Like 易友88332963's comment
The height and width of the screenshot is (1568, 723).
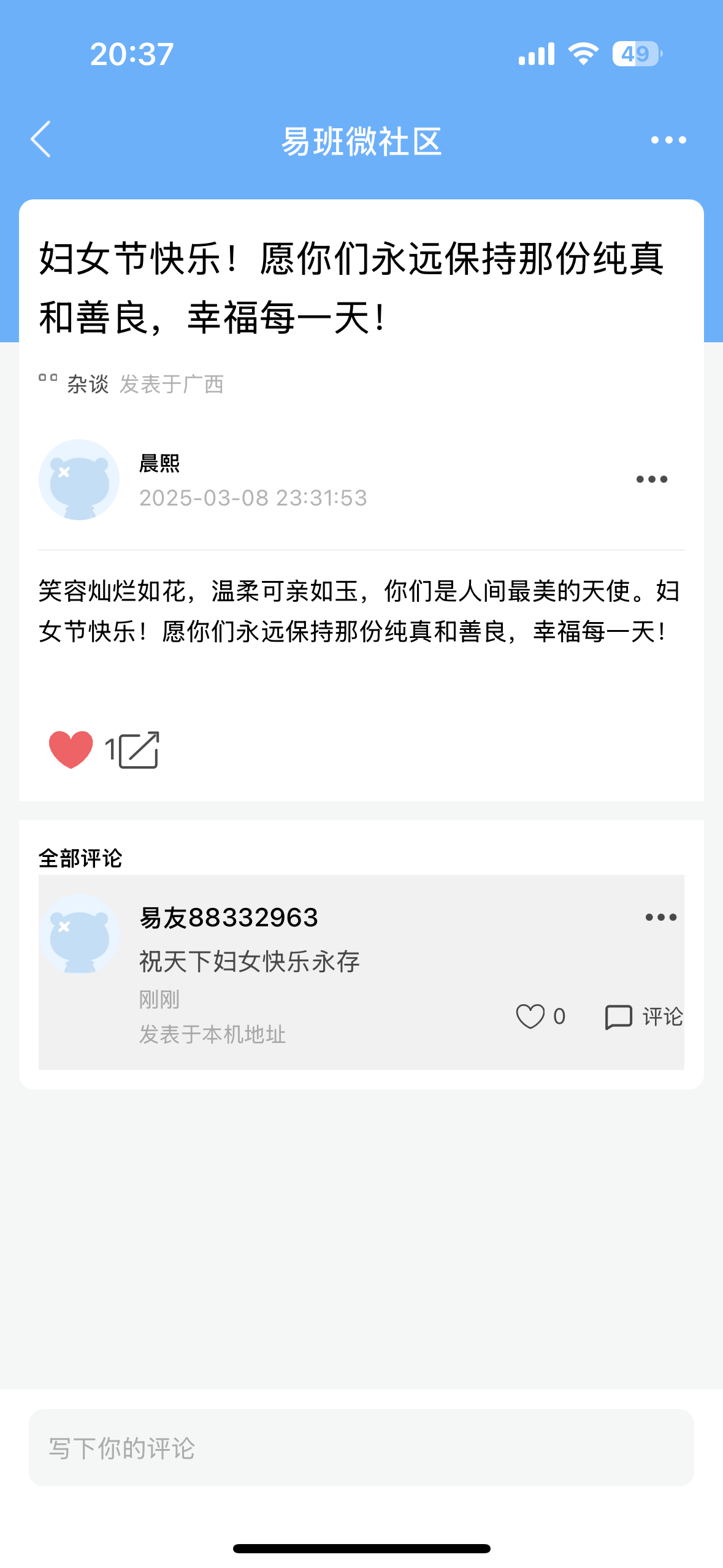click(x=530, y=1017)
